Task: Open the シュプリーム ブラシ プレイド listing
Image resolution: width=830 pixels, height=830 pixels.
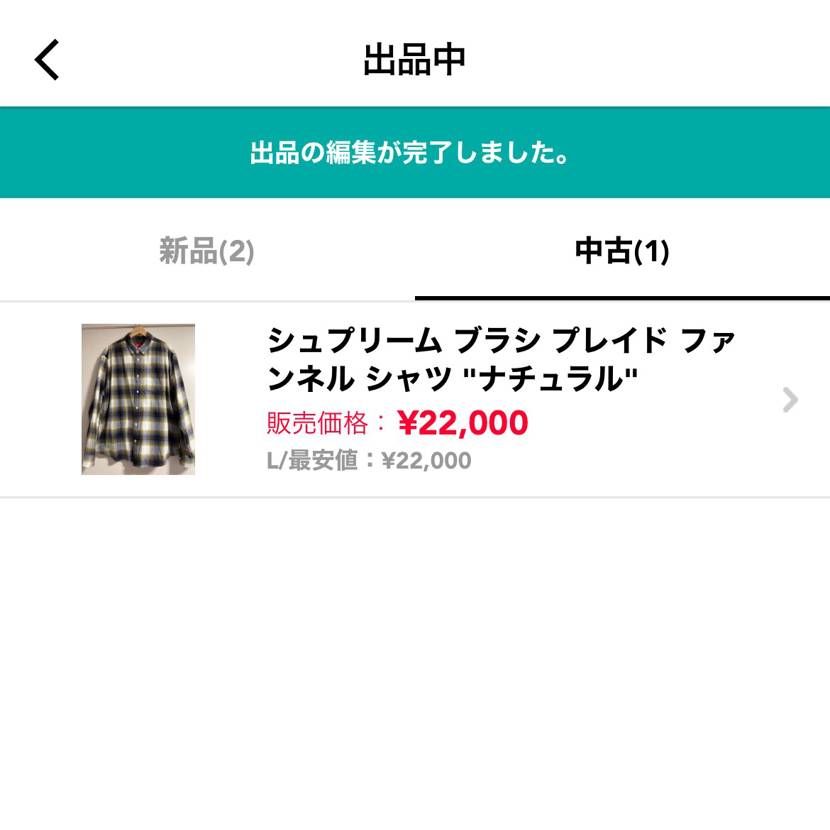Action: (500, 398)
